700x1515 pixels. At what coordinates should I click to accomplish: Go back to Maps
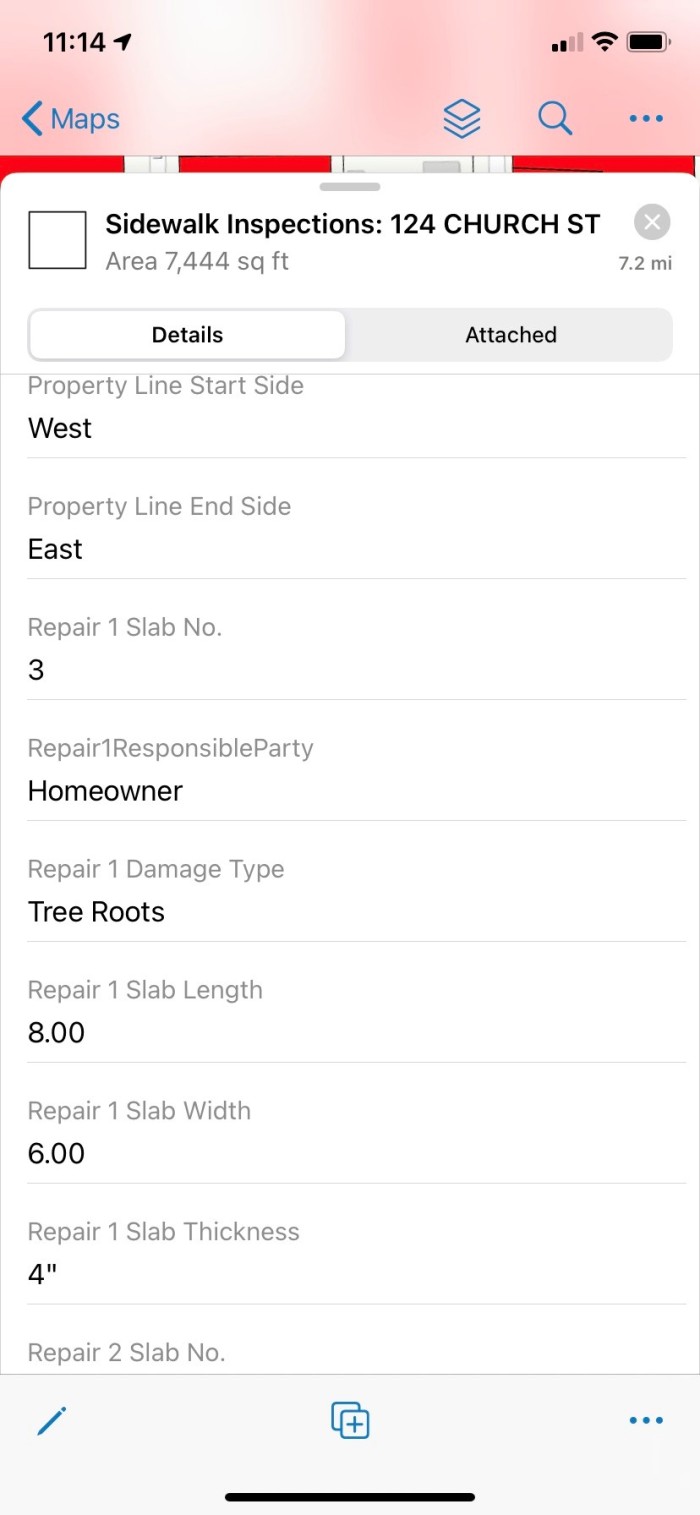pyautogui.click(x=71, y=119)
